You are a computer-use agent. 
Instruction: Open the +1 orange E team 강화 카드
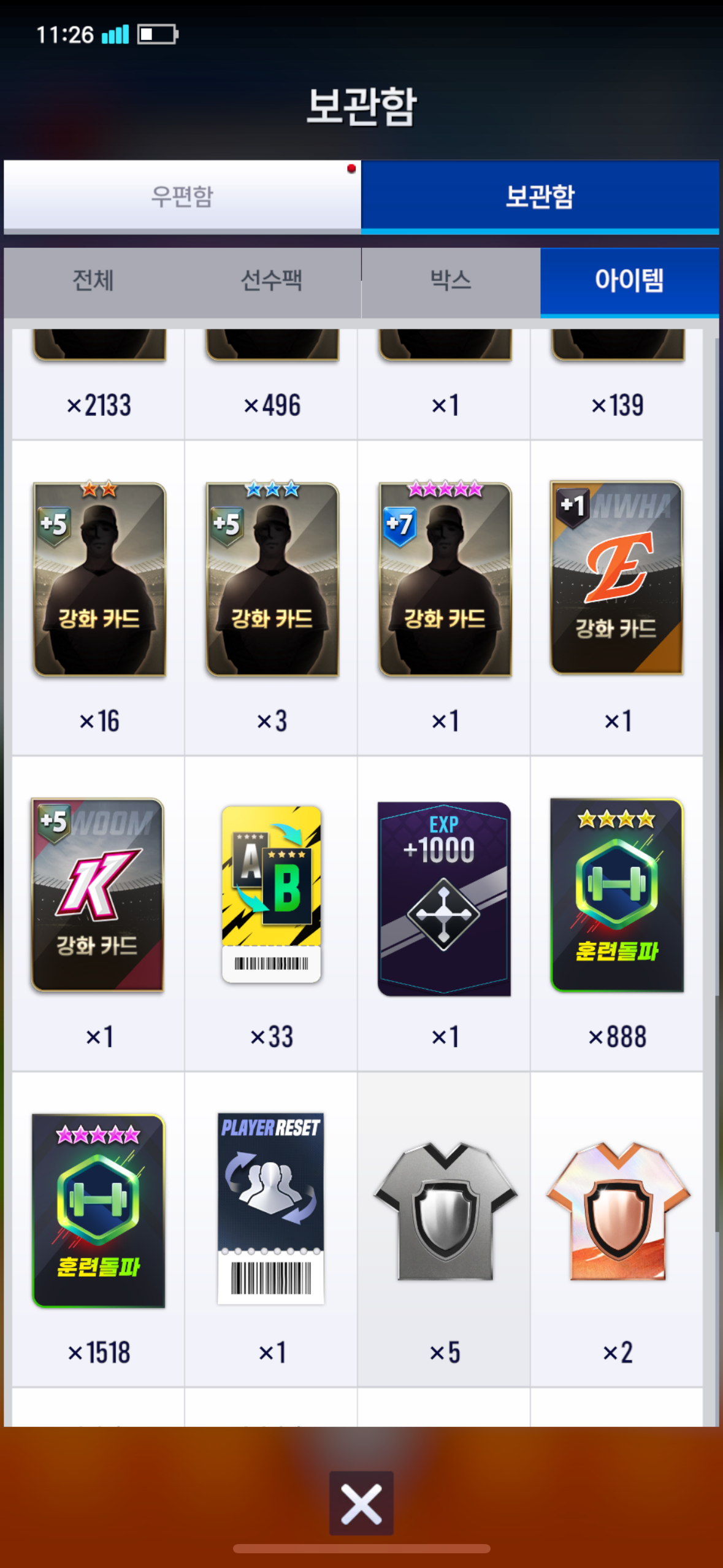point(617,578)
